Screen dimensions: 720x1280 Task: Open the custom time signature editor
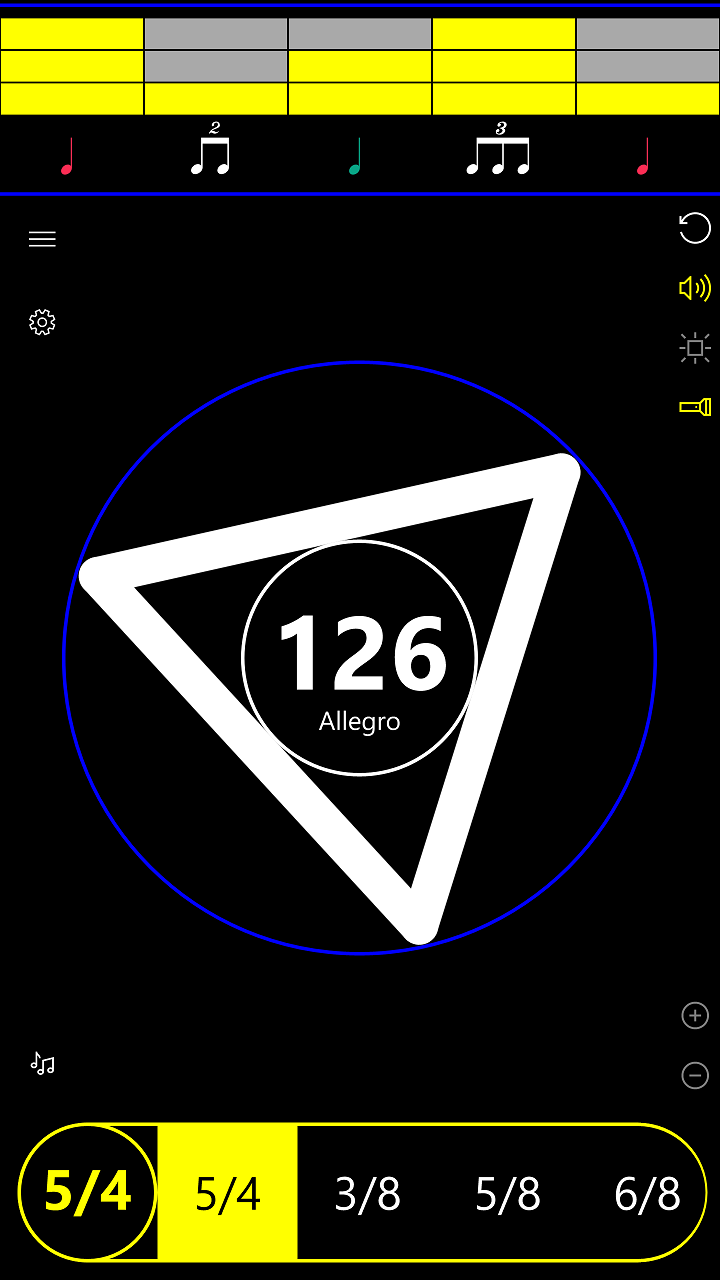85,1190
